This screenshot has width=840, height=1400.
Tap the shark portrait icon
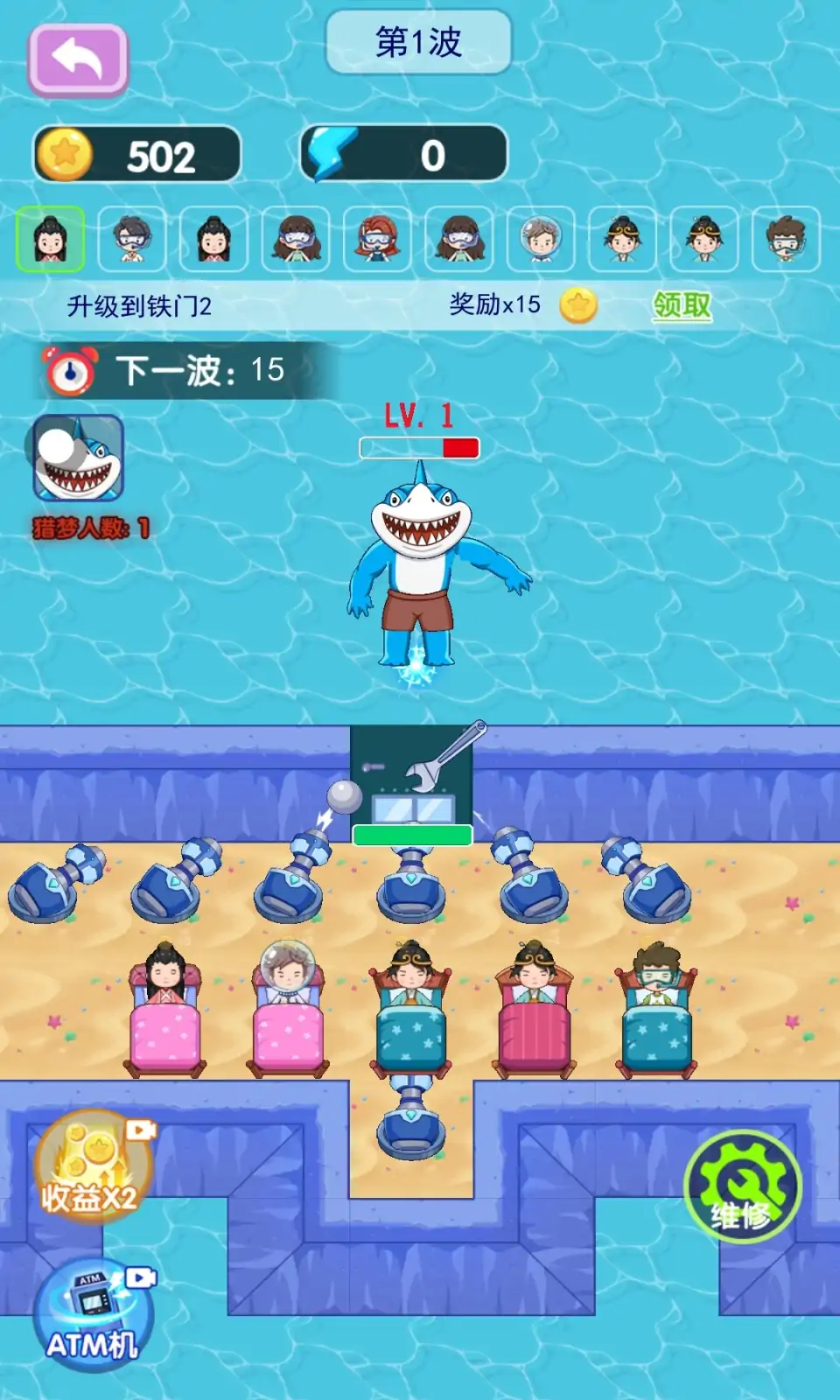78,458
